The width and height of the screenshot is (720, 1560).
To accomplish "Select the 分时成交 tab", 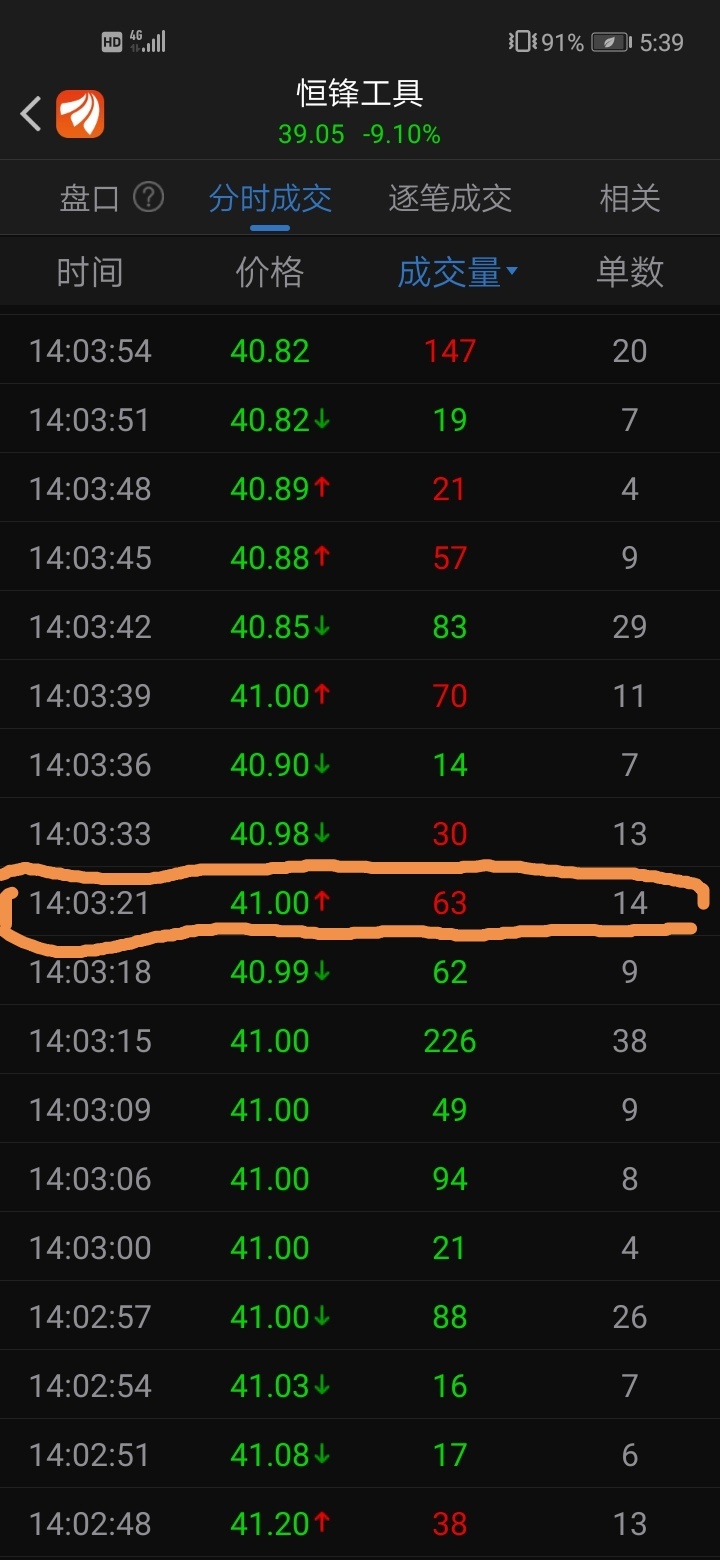I will (x=270, y=198).
